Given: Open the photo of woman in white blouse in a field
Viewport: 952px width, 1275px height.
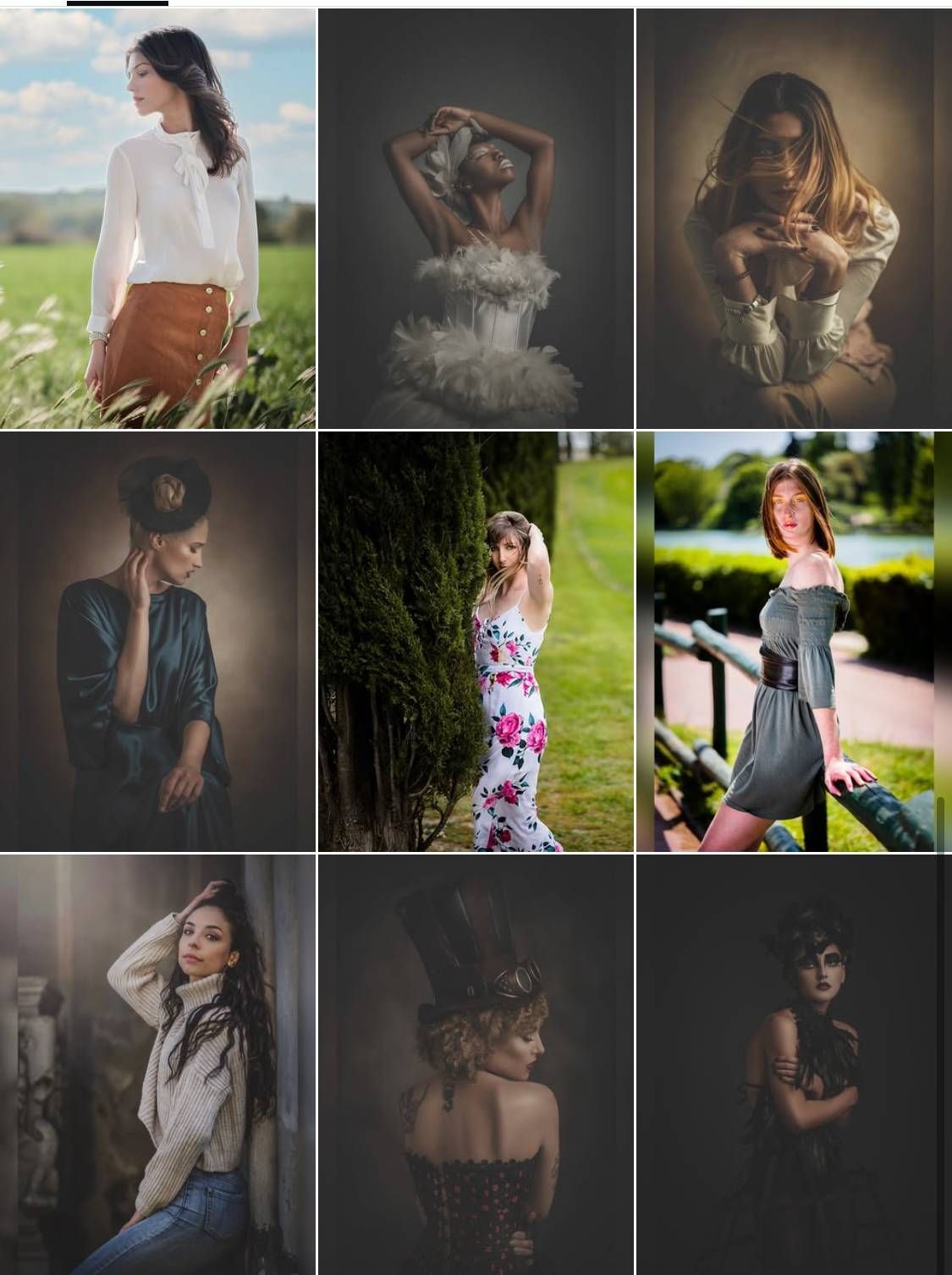Looking at the screenshot, I should (x=157, y=218).
